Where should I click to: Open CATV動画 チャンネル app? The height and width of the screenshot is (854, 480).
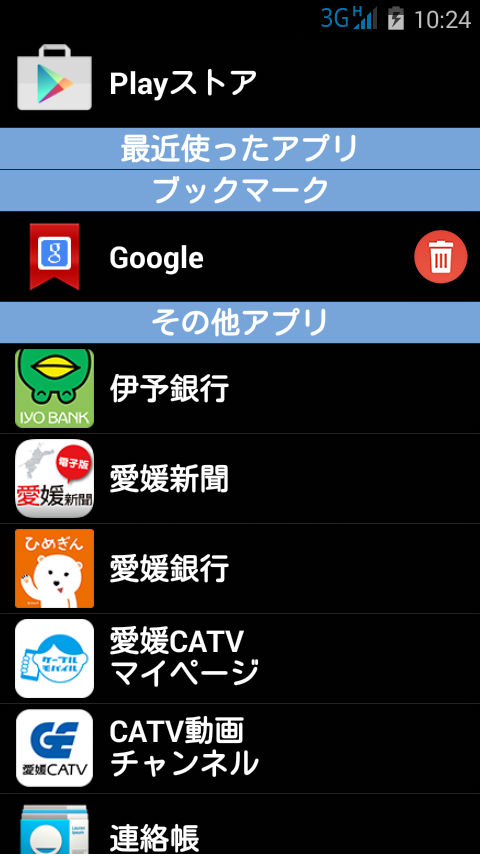point(240,748)
